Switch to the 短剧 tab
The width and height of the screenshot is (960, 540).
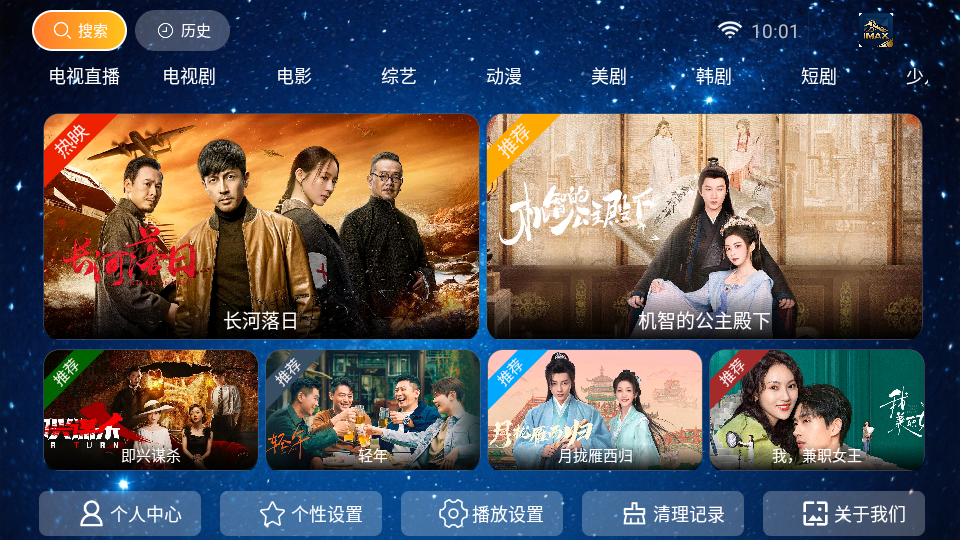(x=818, y=76)
